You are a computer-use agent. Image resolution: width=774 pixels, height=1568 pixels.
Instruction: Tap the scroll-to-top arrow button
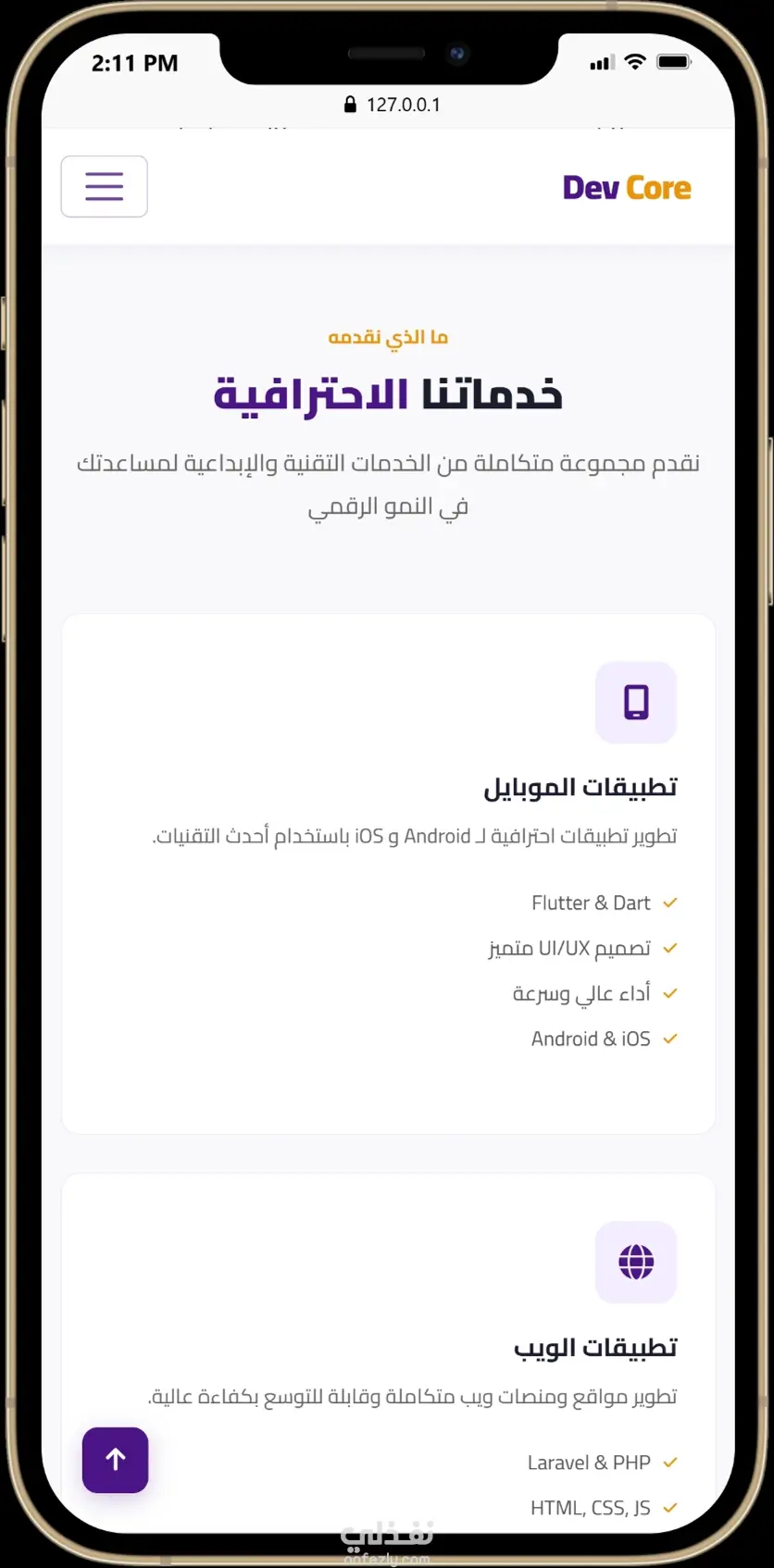(x=115, y=1460)
